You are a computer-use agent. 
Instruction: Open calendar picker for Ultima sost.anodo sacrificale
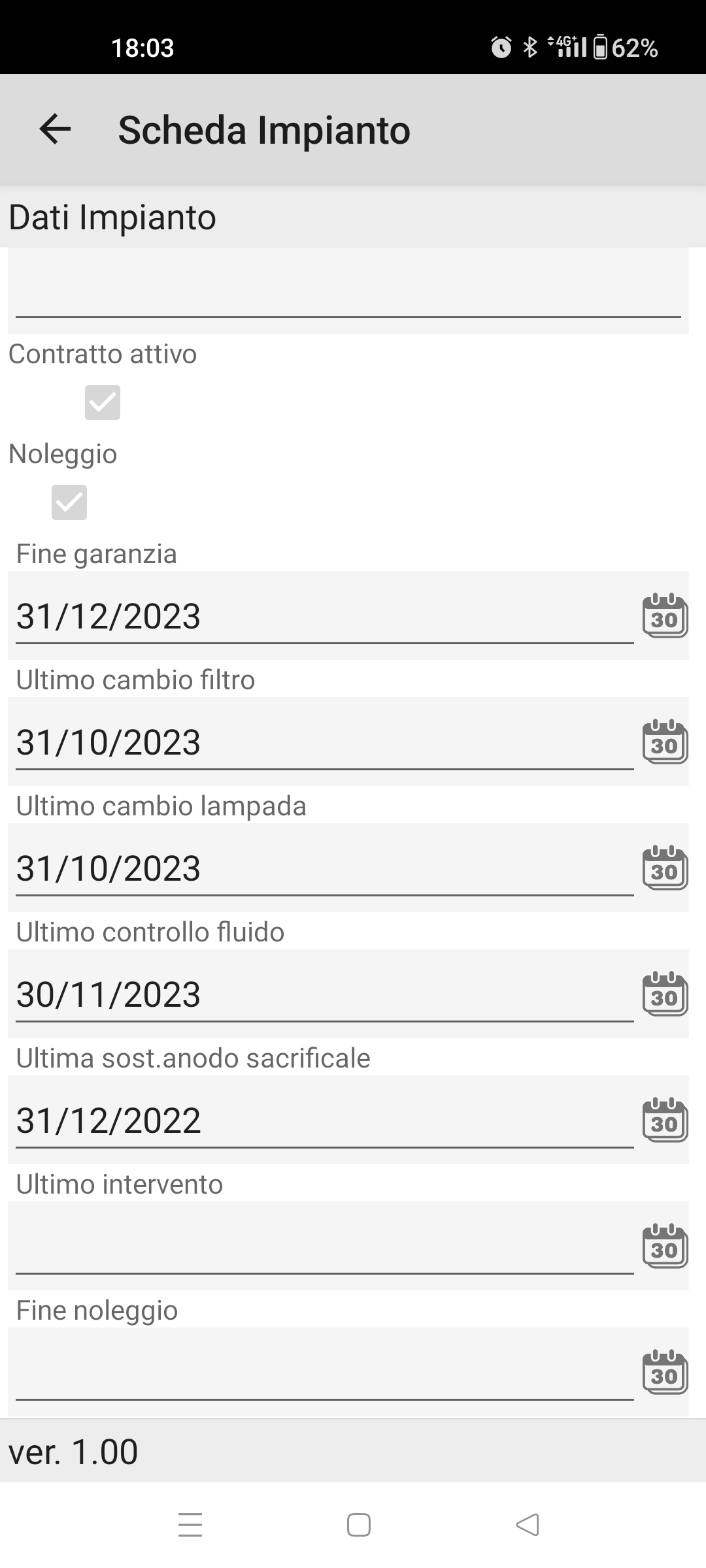click(665, 1120)
